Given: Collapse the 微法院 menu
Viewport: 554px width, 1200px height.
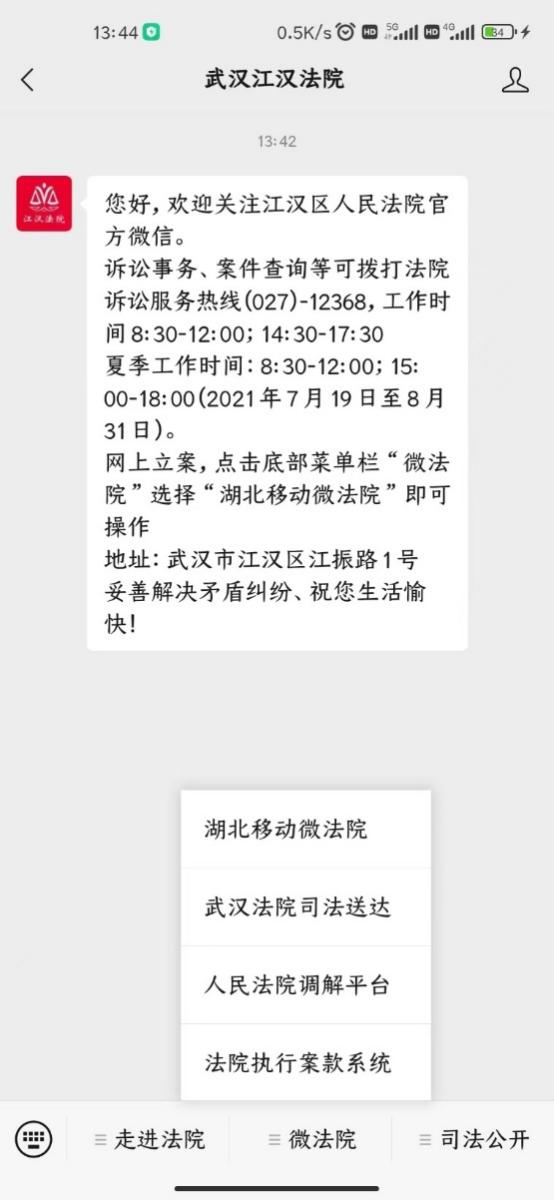Looking at the screenshot, I should point(311,1139).
